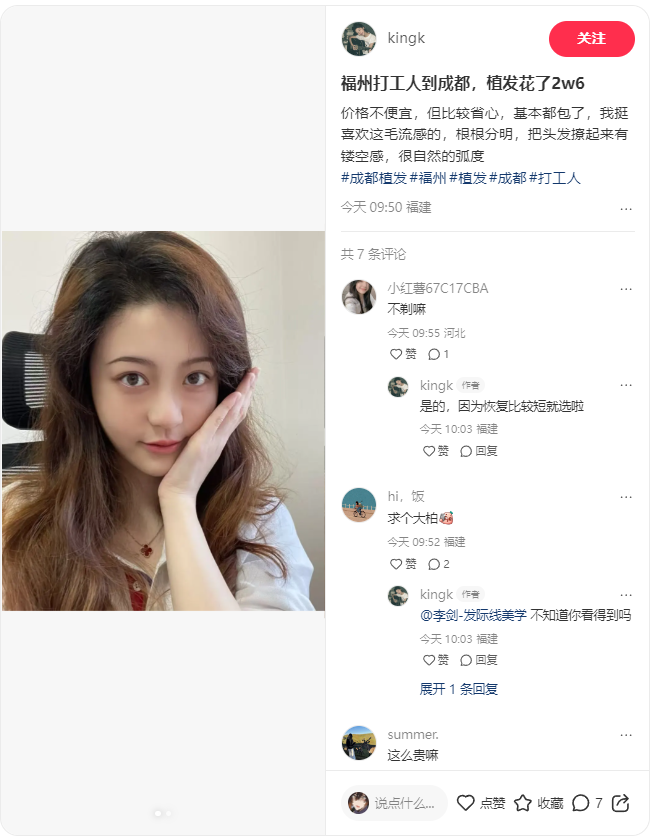This screenshot has width=658, height=836.
Task: Follow kingk with the 关注 button
Action: (591, 39)
